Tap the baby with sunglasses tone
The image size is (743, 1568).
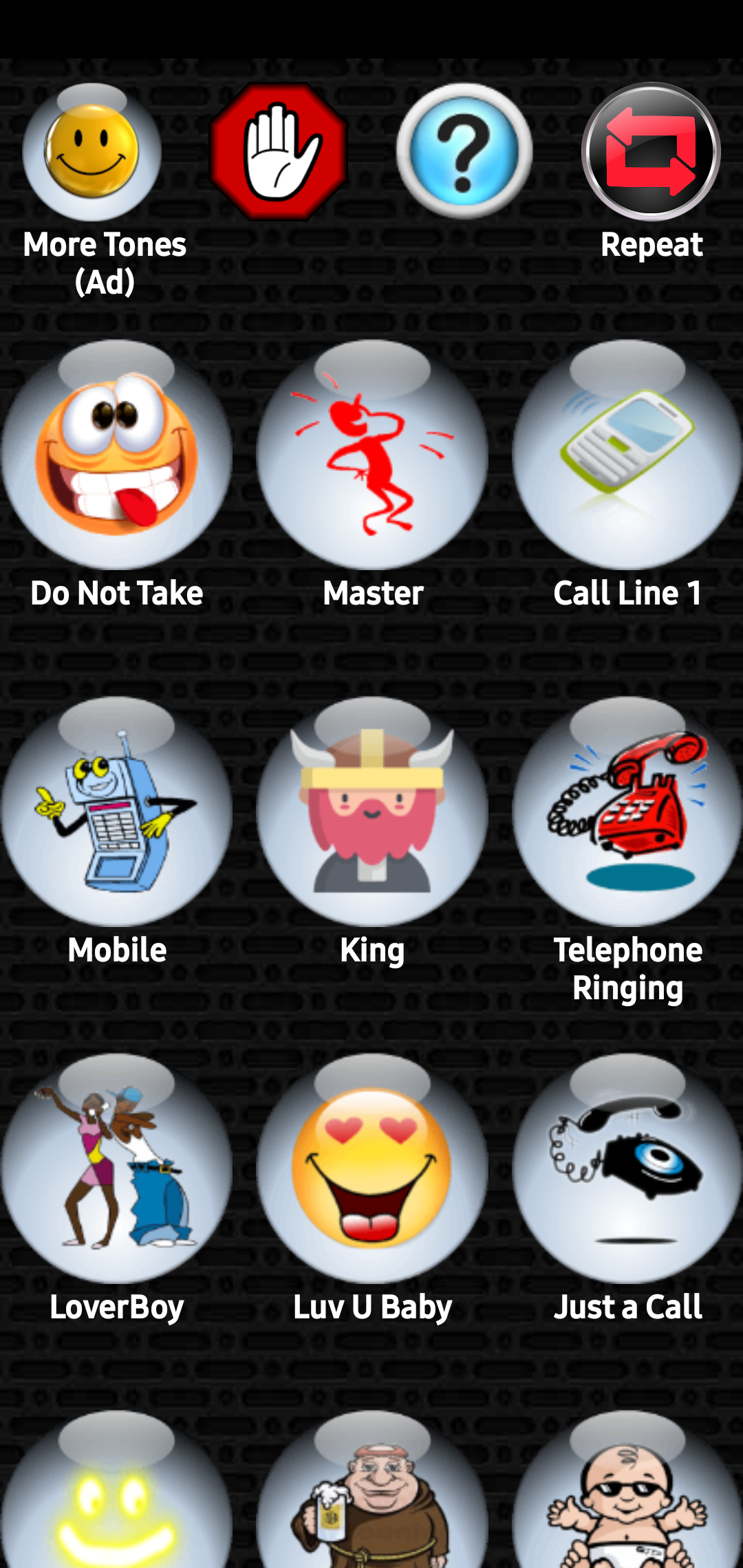click(627, 1499)
